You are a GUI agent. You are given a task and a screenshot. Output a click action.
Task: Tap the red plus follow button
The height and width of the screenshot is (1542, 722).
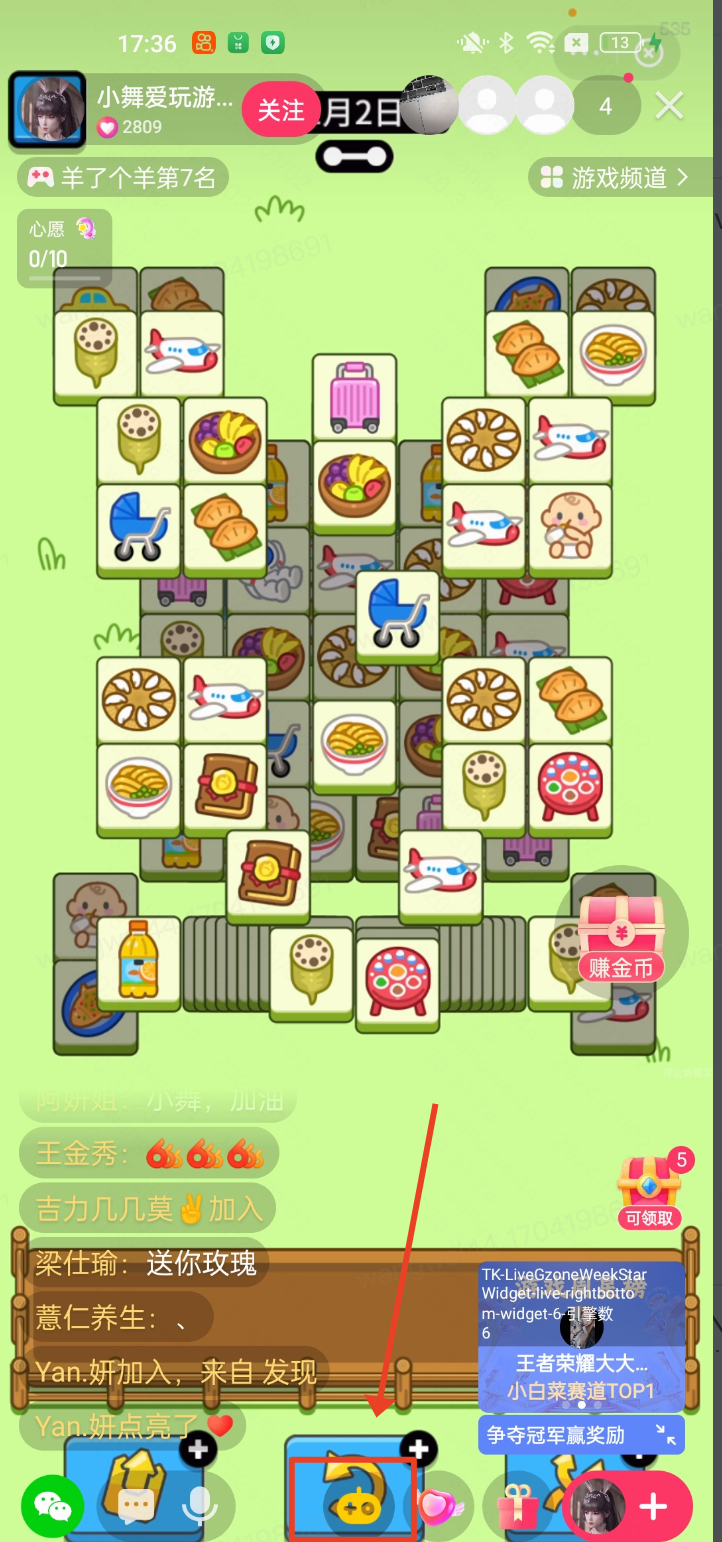coord(654,1507)
